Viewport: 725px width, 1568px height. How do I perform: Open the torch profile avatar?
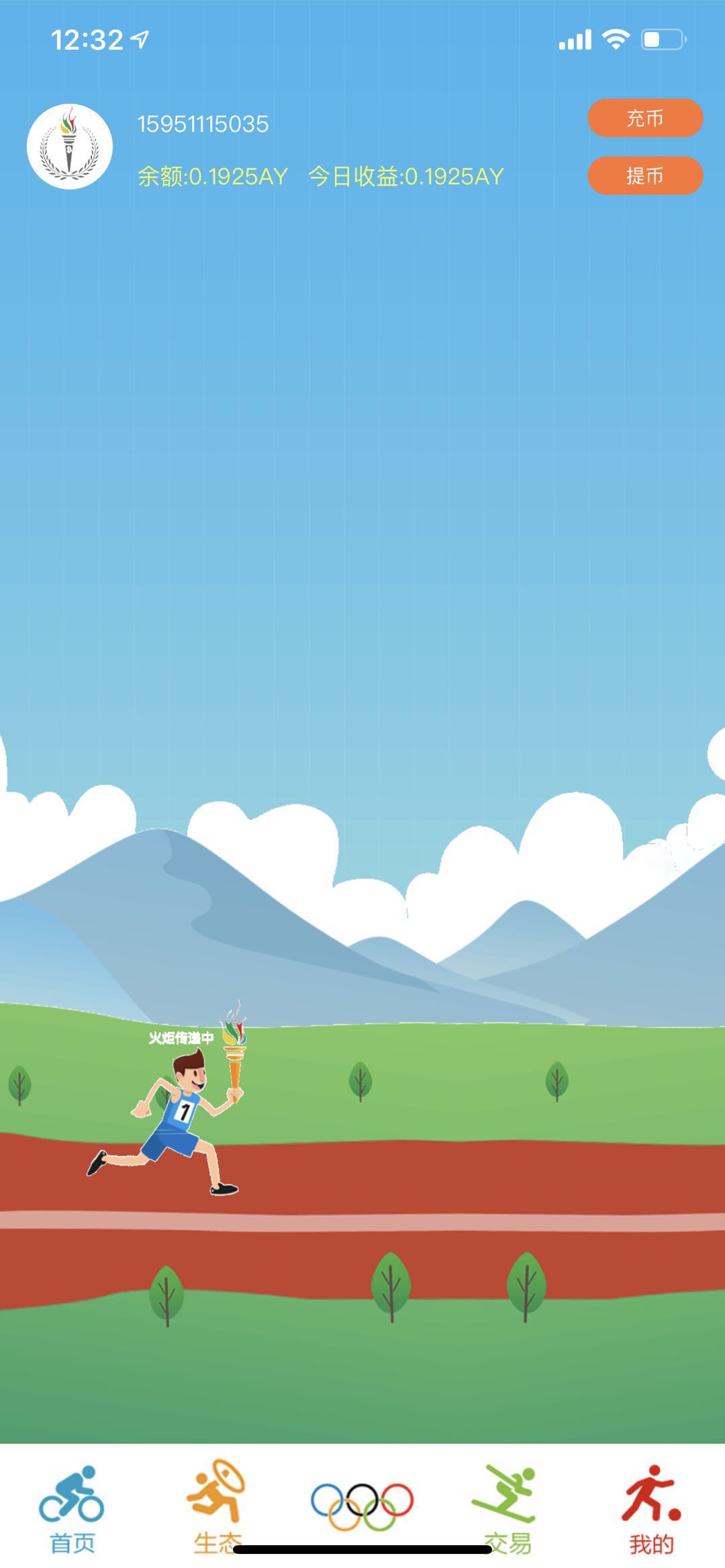(x=69, y=146)
